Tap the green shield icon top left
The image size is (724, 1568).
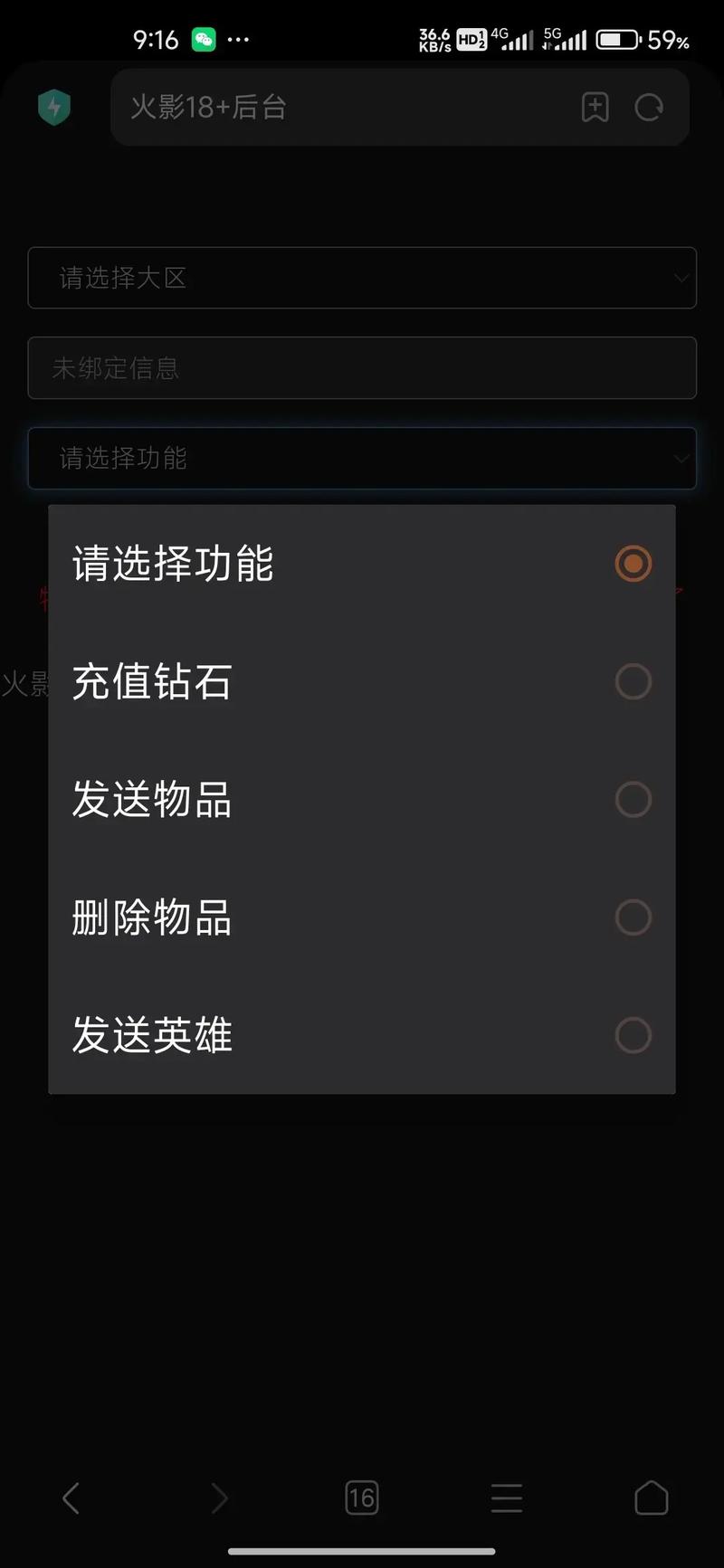click(54, 107)
